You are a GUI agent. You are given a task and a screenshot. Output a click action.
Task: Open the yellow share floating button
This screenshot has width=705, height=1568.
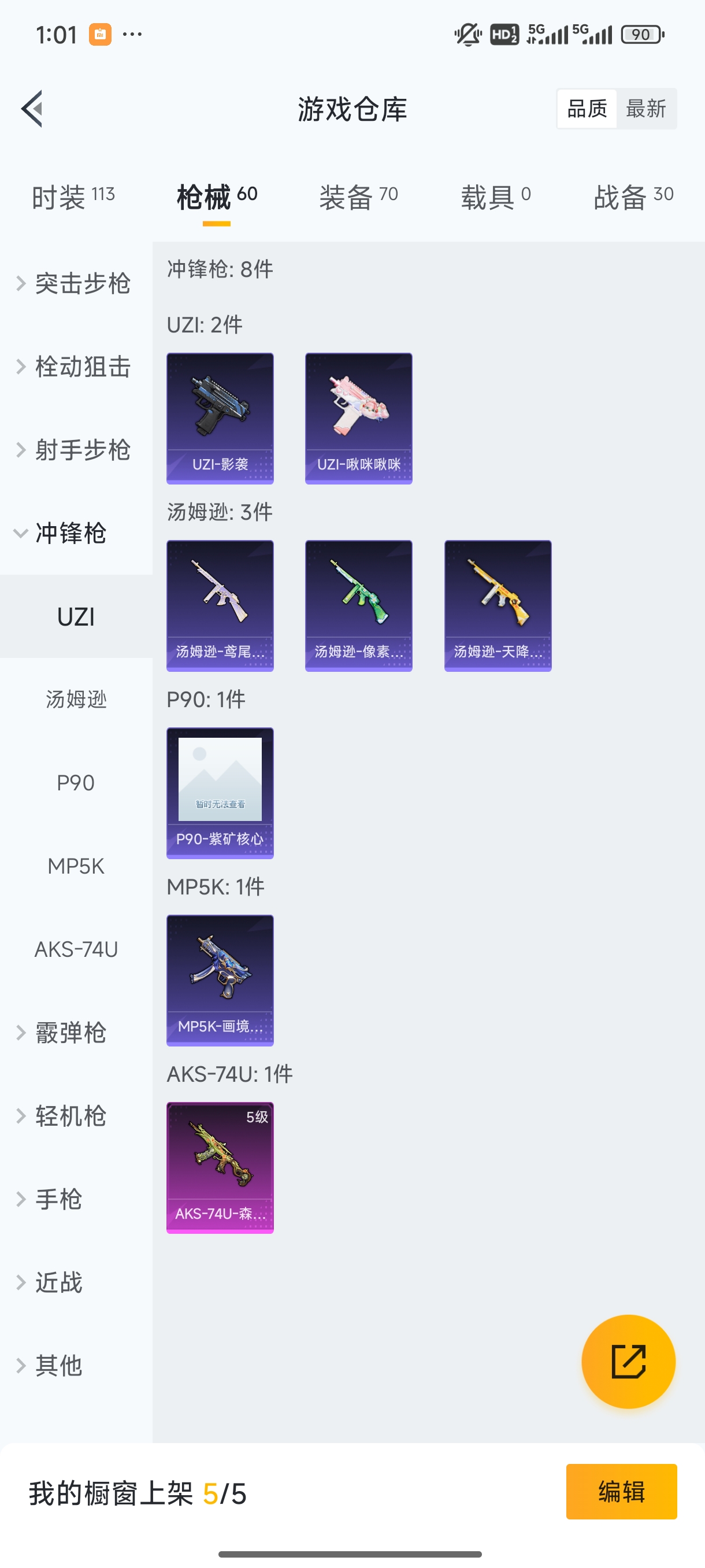click(x=629, y=1361)
